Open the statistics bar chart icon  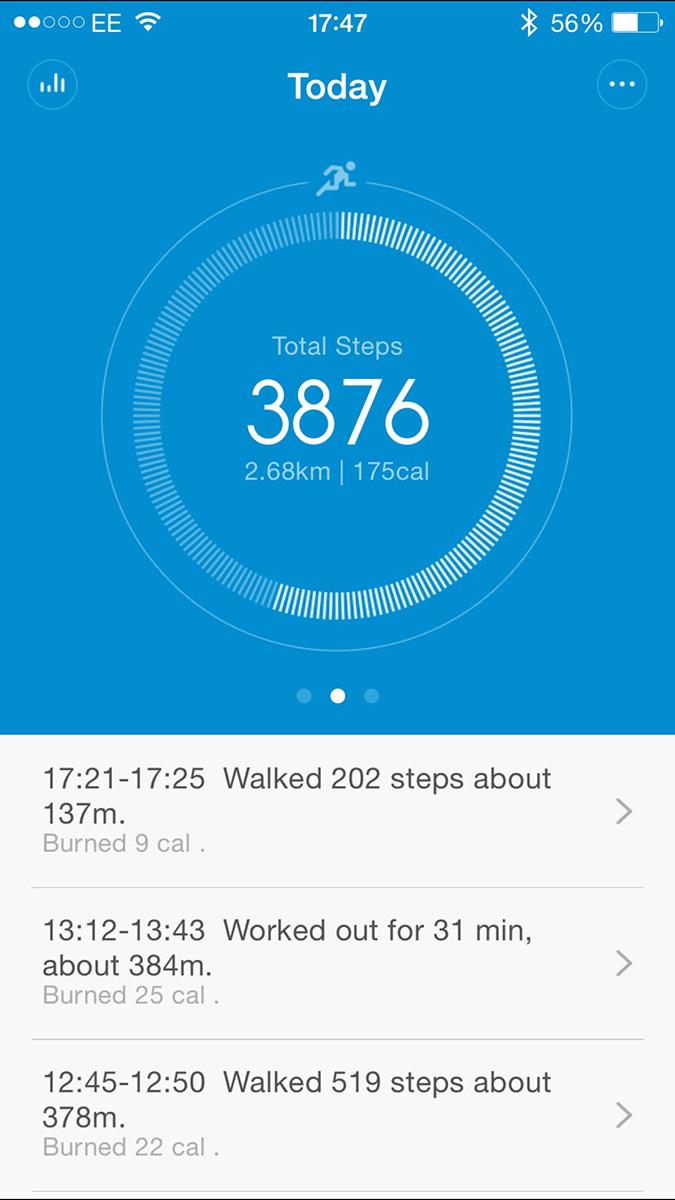tap(52, 85)
